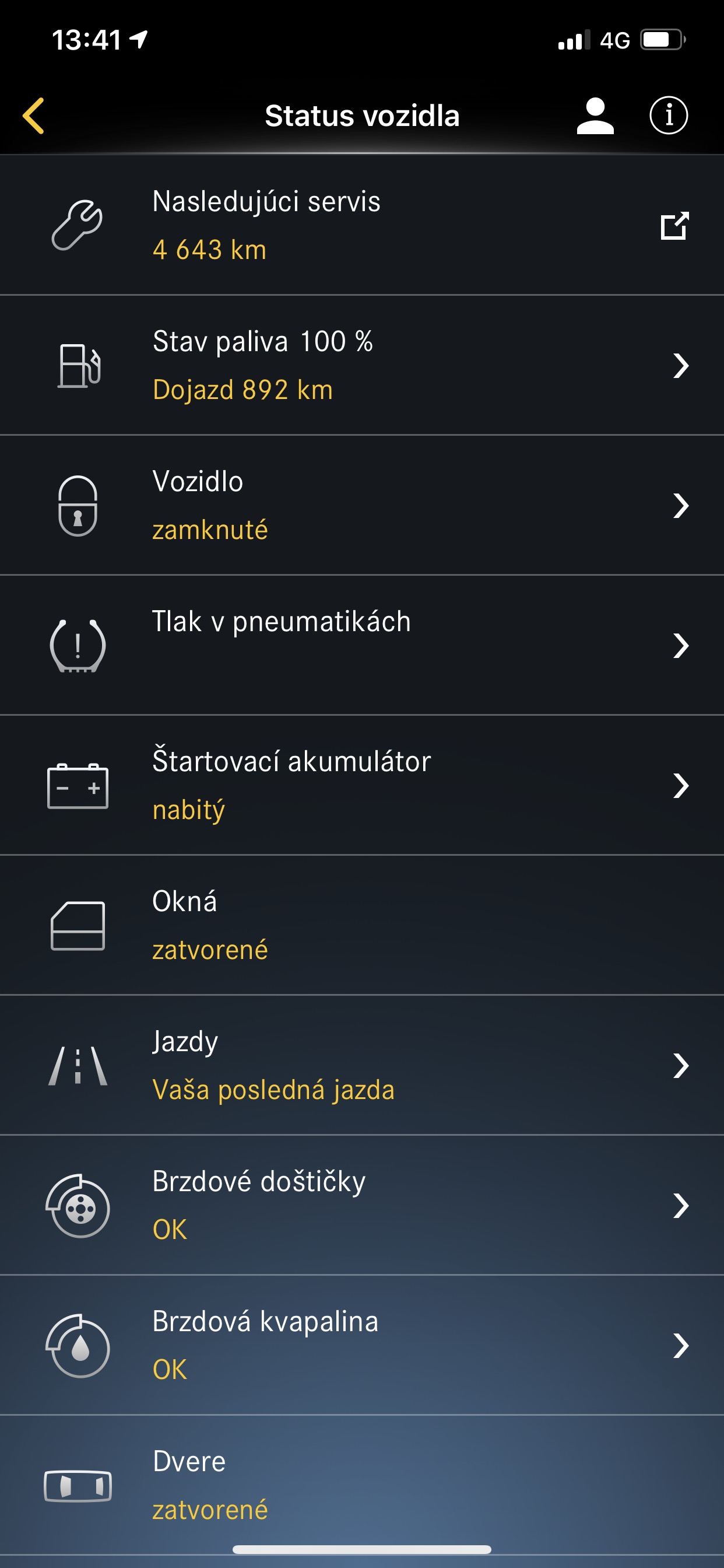
Task: Open Brzdové doštičky status
Action: [x=362, y=1205]
